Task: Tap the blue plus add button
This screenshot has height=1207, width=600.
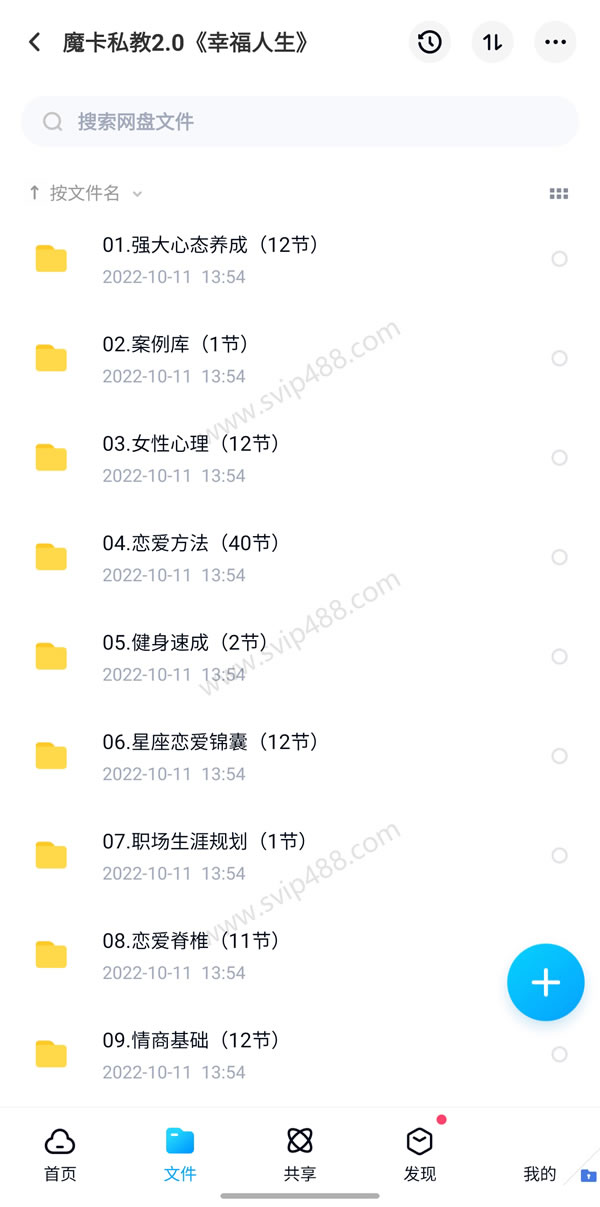Action: pyautogui.click(x=546, y=982)
